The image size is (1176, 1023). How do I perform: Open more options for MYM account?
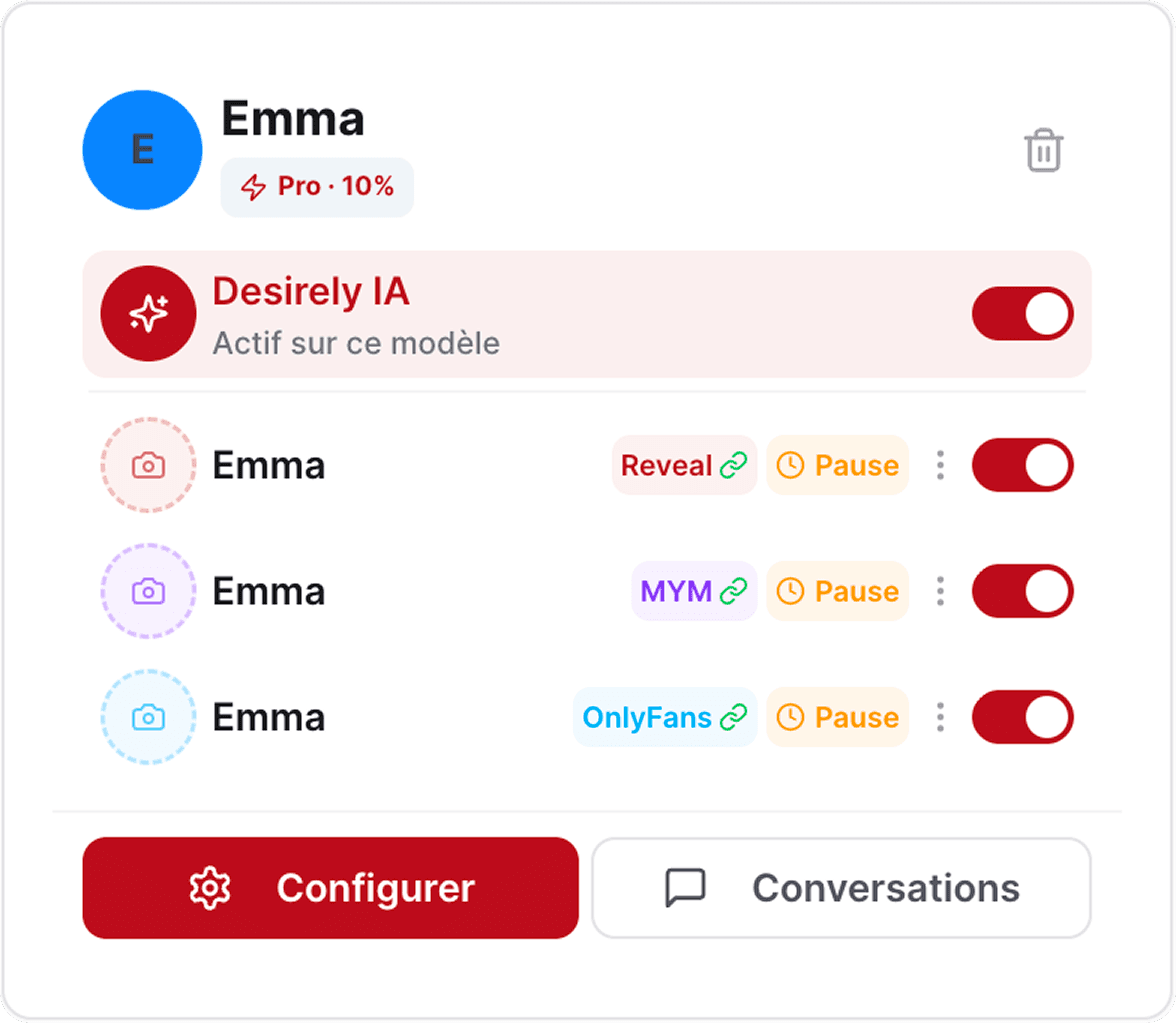[940, 591]
